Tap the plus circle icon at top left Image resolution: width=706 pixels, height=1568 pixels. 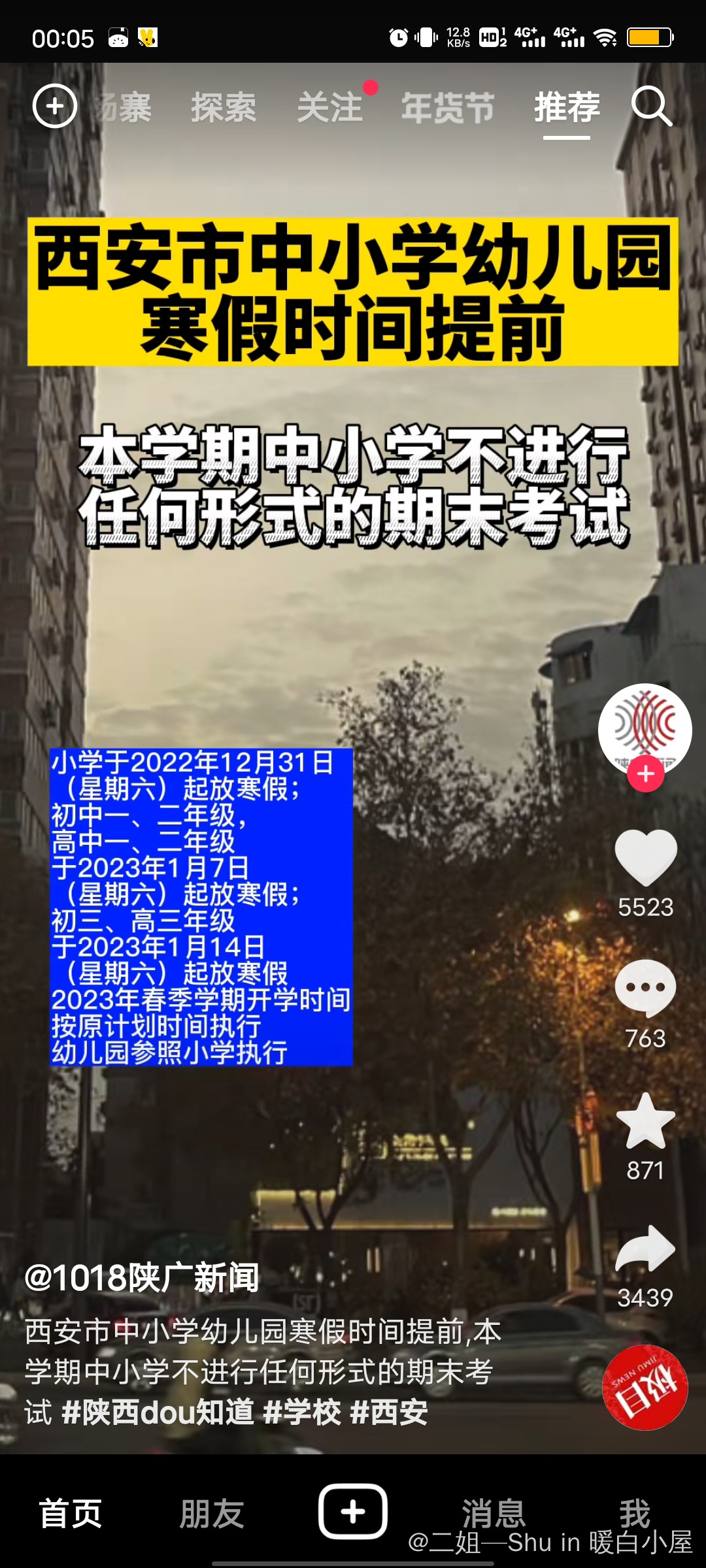pyautogui.click(x=55, y=106)
